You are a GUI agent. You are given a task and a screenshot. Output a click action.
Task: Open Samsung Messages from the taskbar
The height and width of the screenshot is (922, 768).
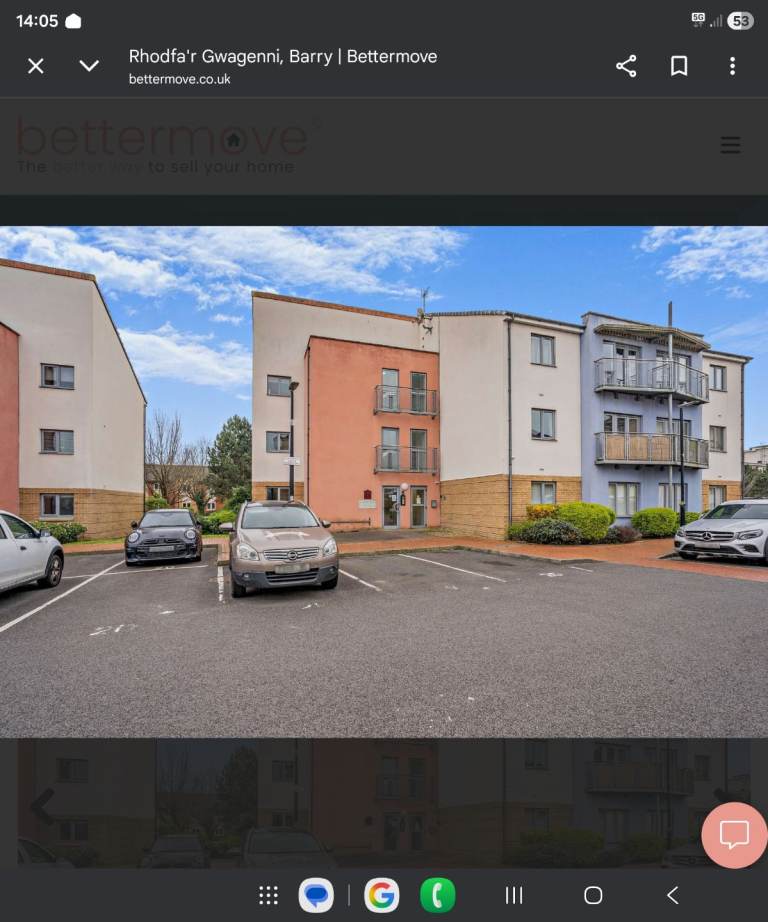pos(316,895)
